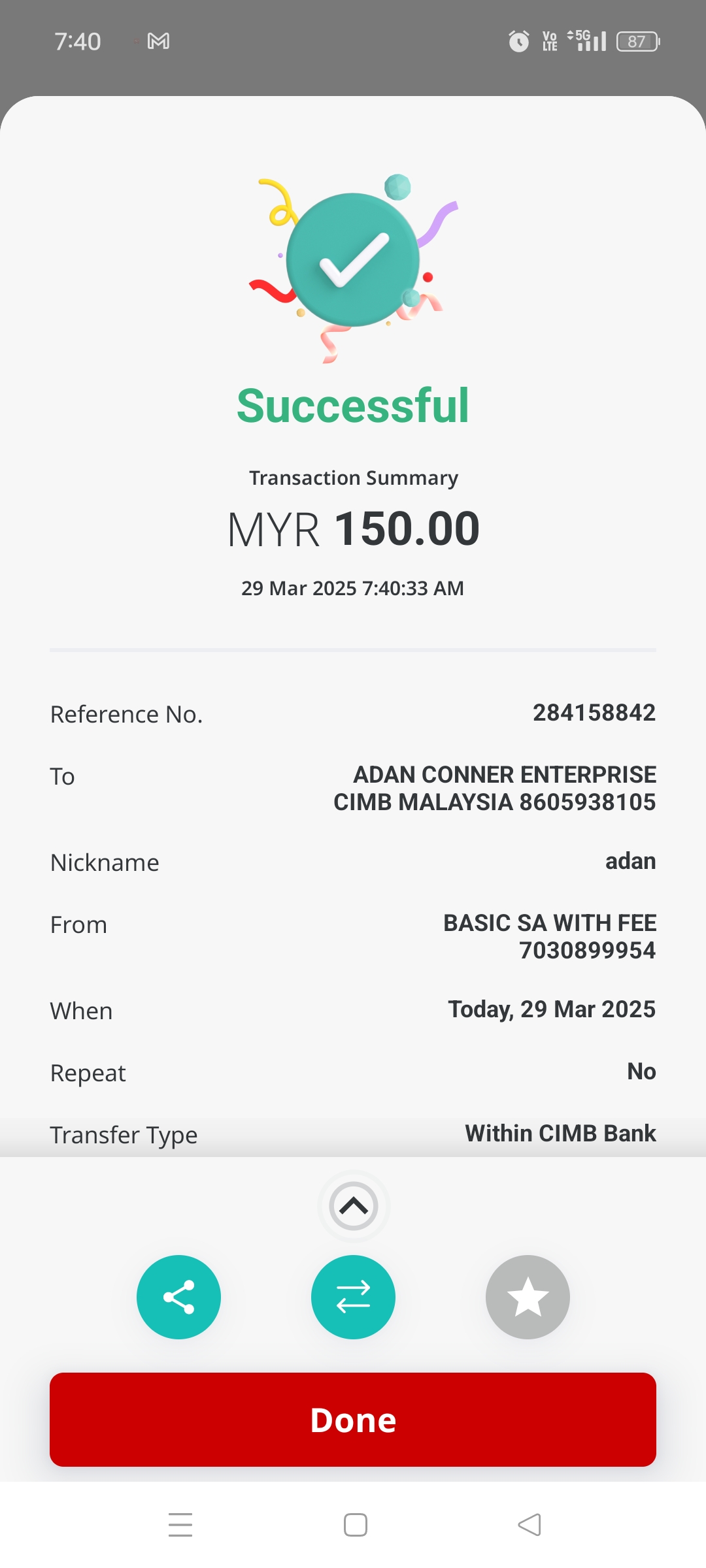Add recipient to favourites with star icon
This screenshot has width=706, height=1568.
pos(528,1297)
